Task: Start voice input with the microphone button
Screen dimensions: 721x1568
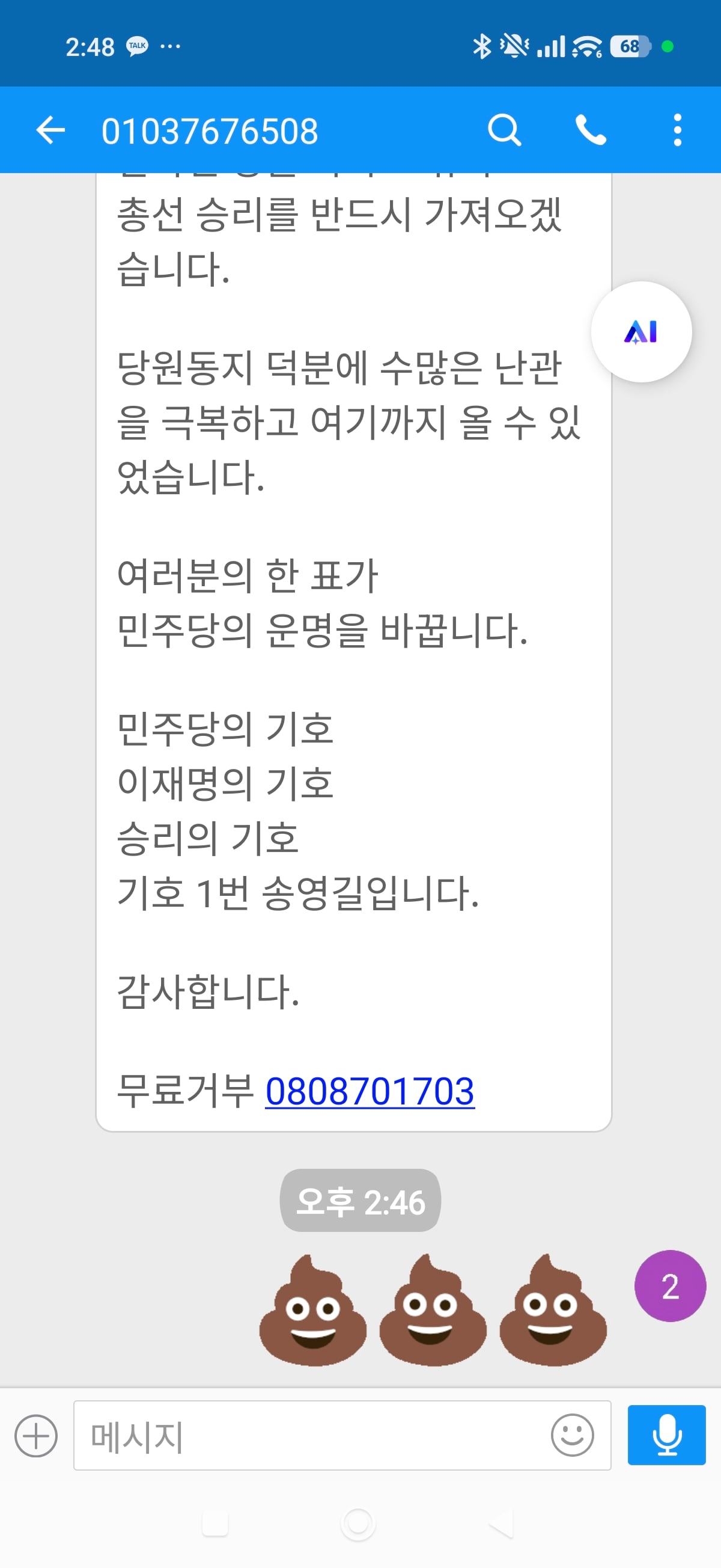Action: coord(666,1435)
